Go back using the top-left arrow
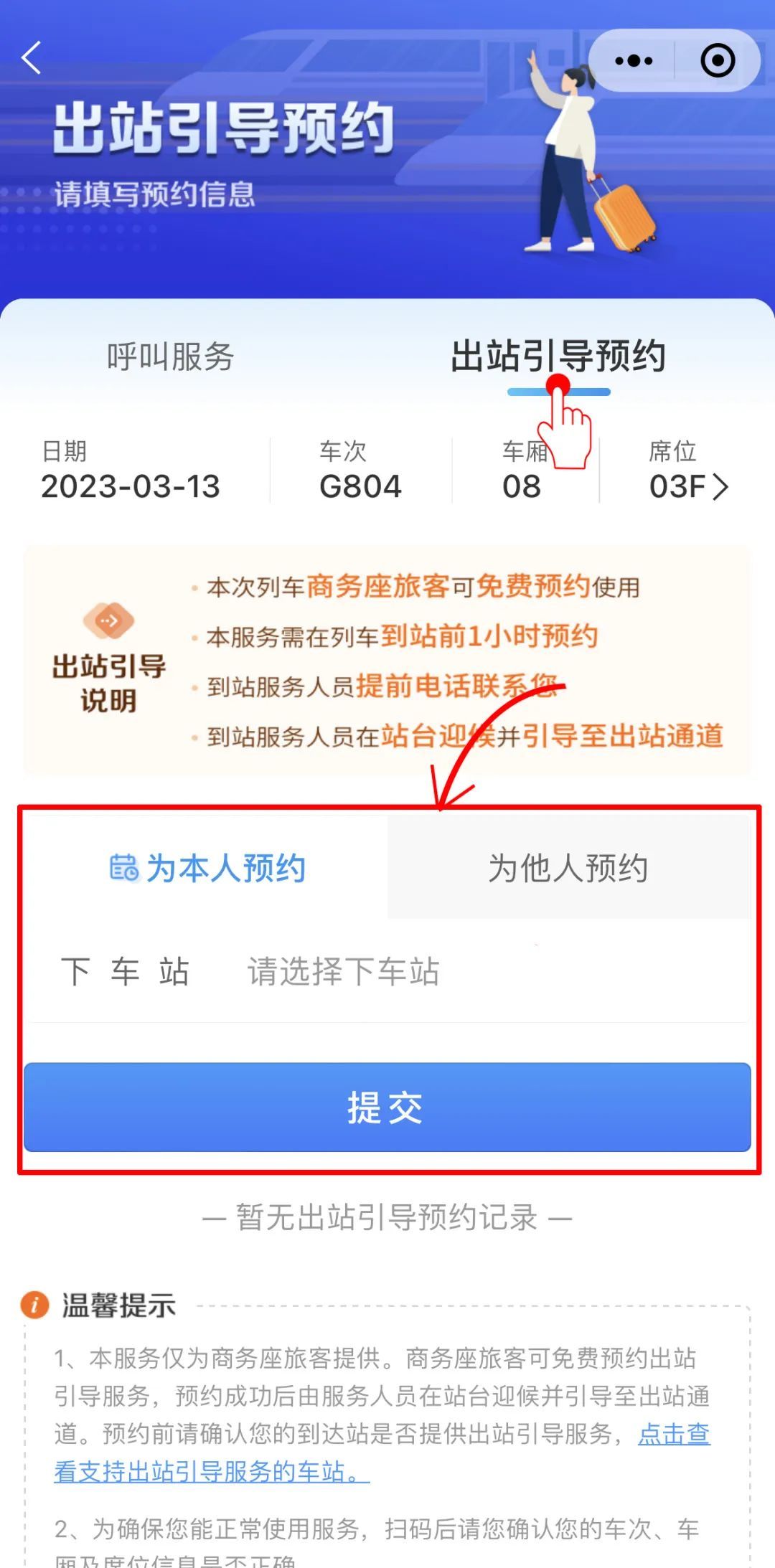This screenshot has height=1568, width=775. pos(32,57)
